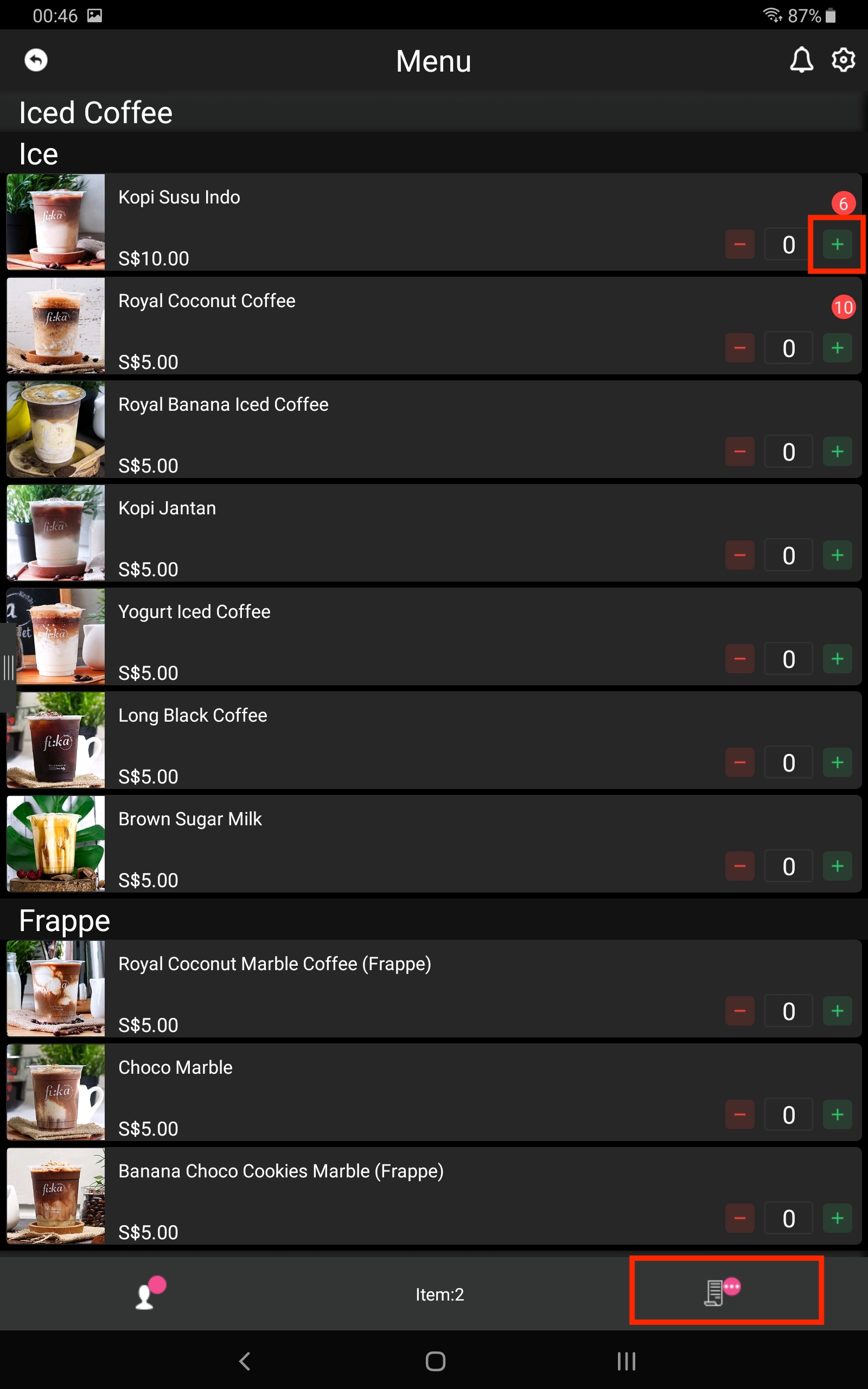Increase Choco Marble quantity
This screenshot has height=1389, width=868.
(x=837, y=1115)
